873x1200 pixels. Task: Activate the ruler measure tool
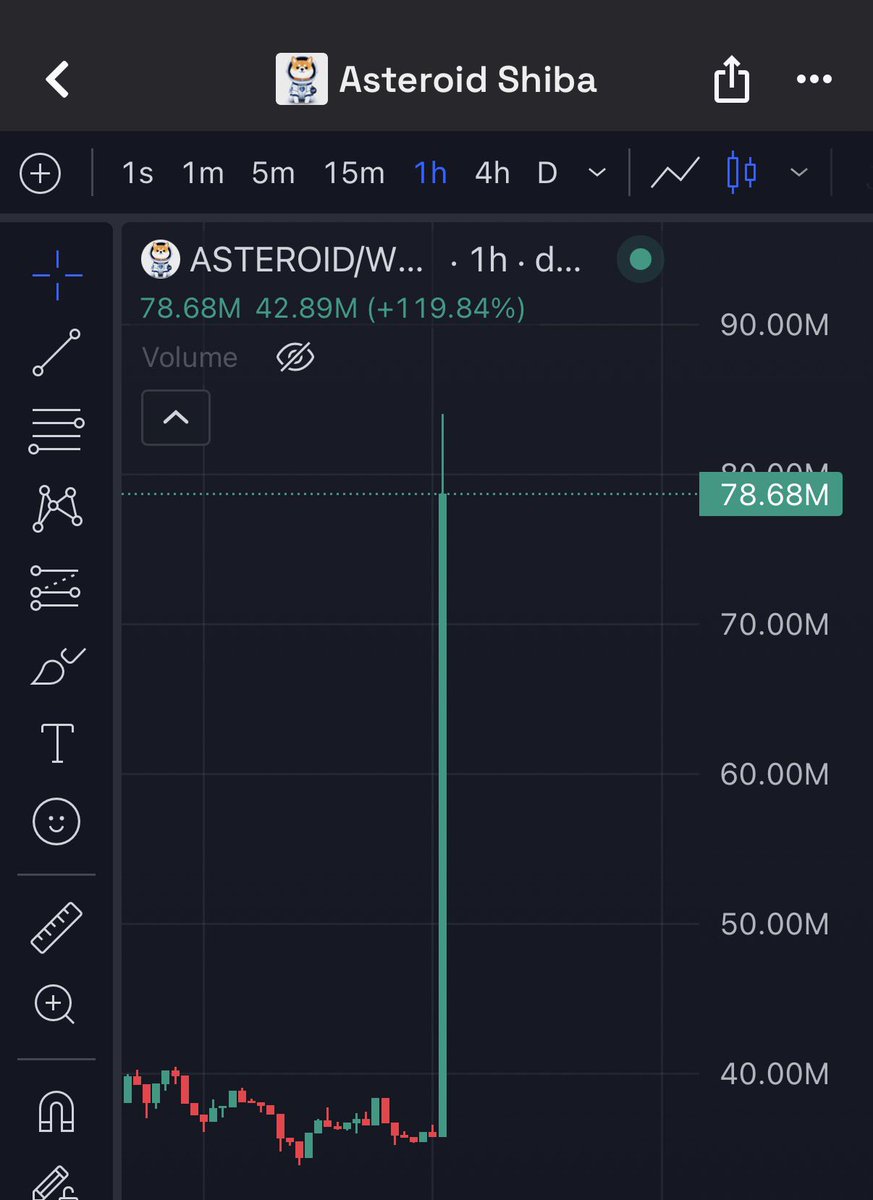point(57,926)
